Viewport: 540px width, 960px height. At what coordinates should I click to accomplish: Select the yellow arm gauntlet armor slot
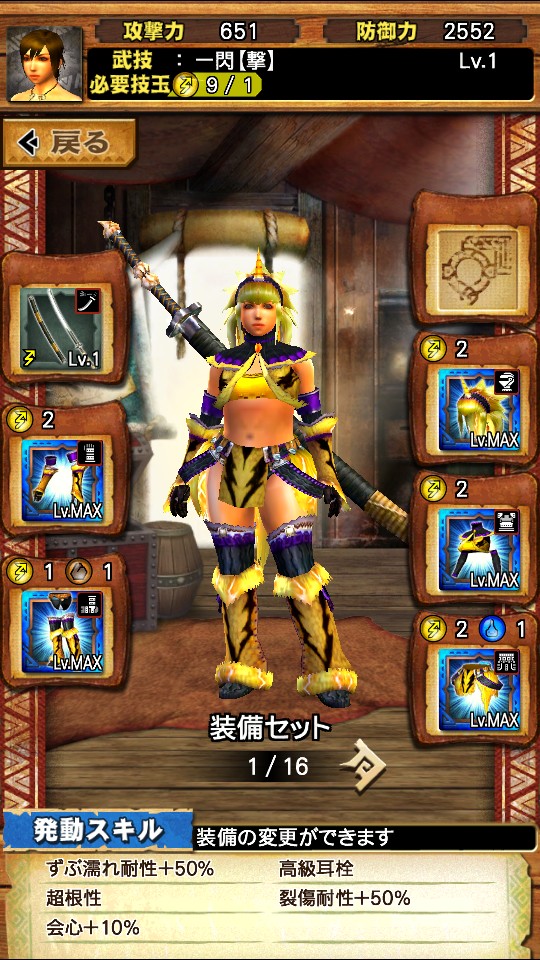pos(62,480)
